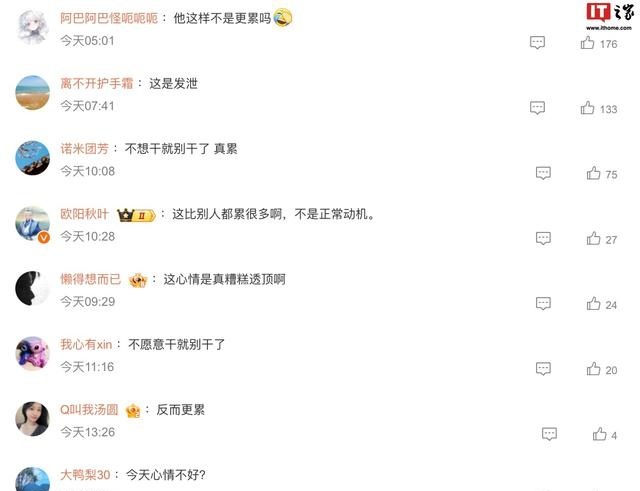Reply to 我心有xin's comment
The image size is (640, 491).
point(543,369)
